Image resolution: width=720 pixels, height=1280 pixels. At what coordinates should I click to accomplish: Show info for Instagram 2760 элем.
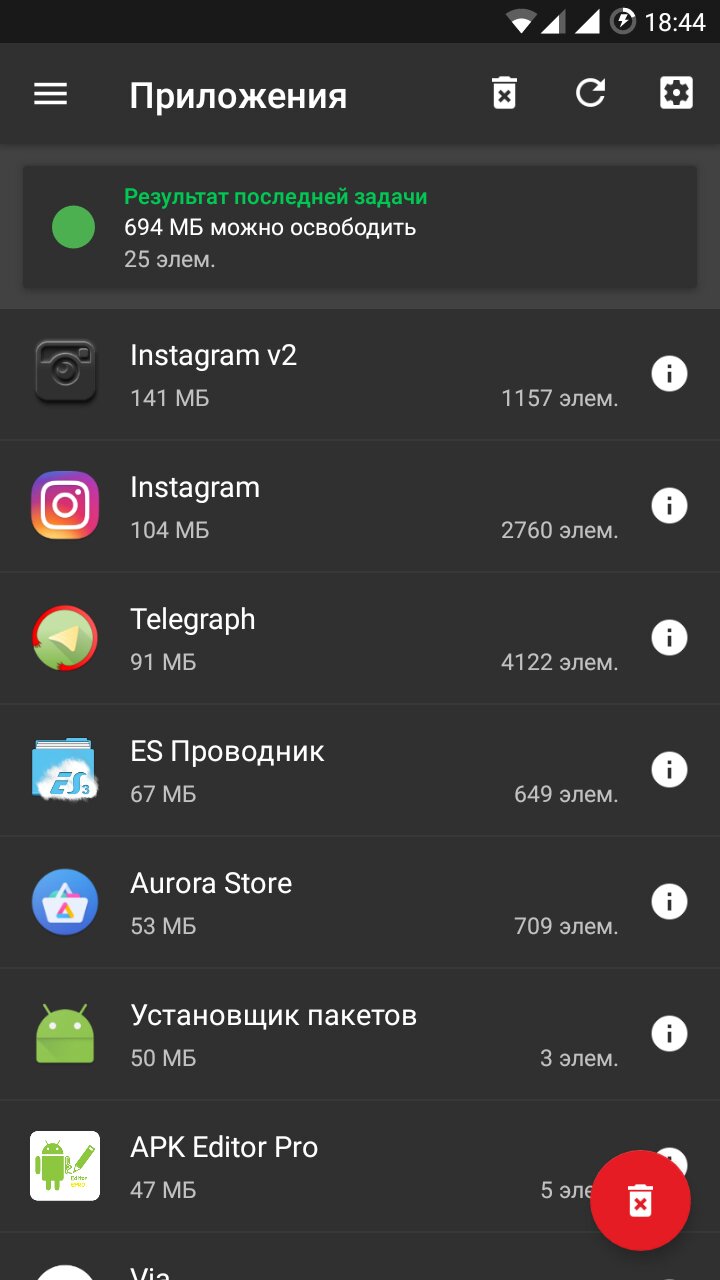tap(669, 506)
